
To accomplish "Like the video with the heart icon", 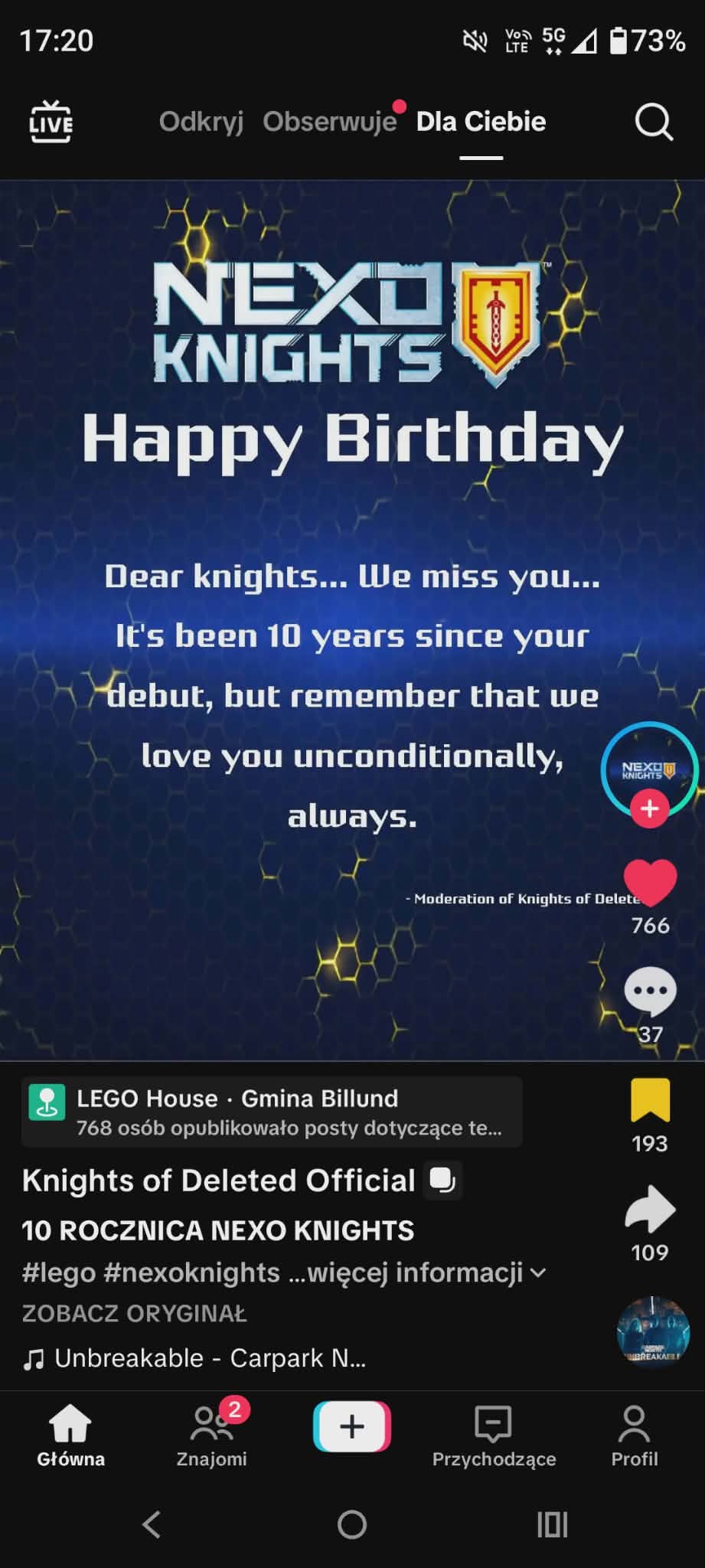I will pos(650,881).
